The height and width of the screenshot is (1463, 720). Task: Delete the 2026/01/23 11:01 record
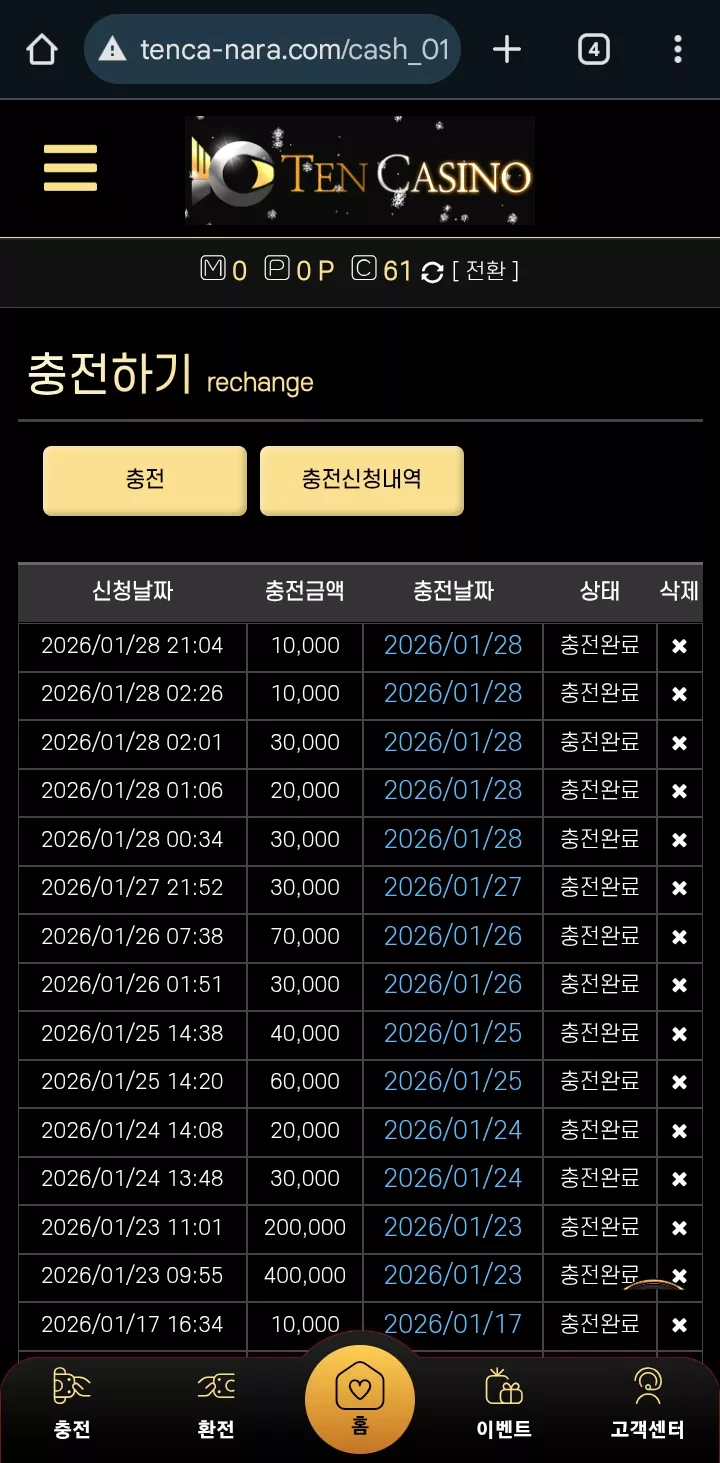click(x=679, y=1228)
